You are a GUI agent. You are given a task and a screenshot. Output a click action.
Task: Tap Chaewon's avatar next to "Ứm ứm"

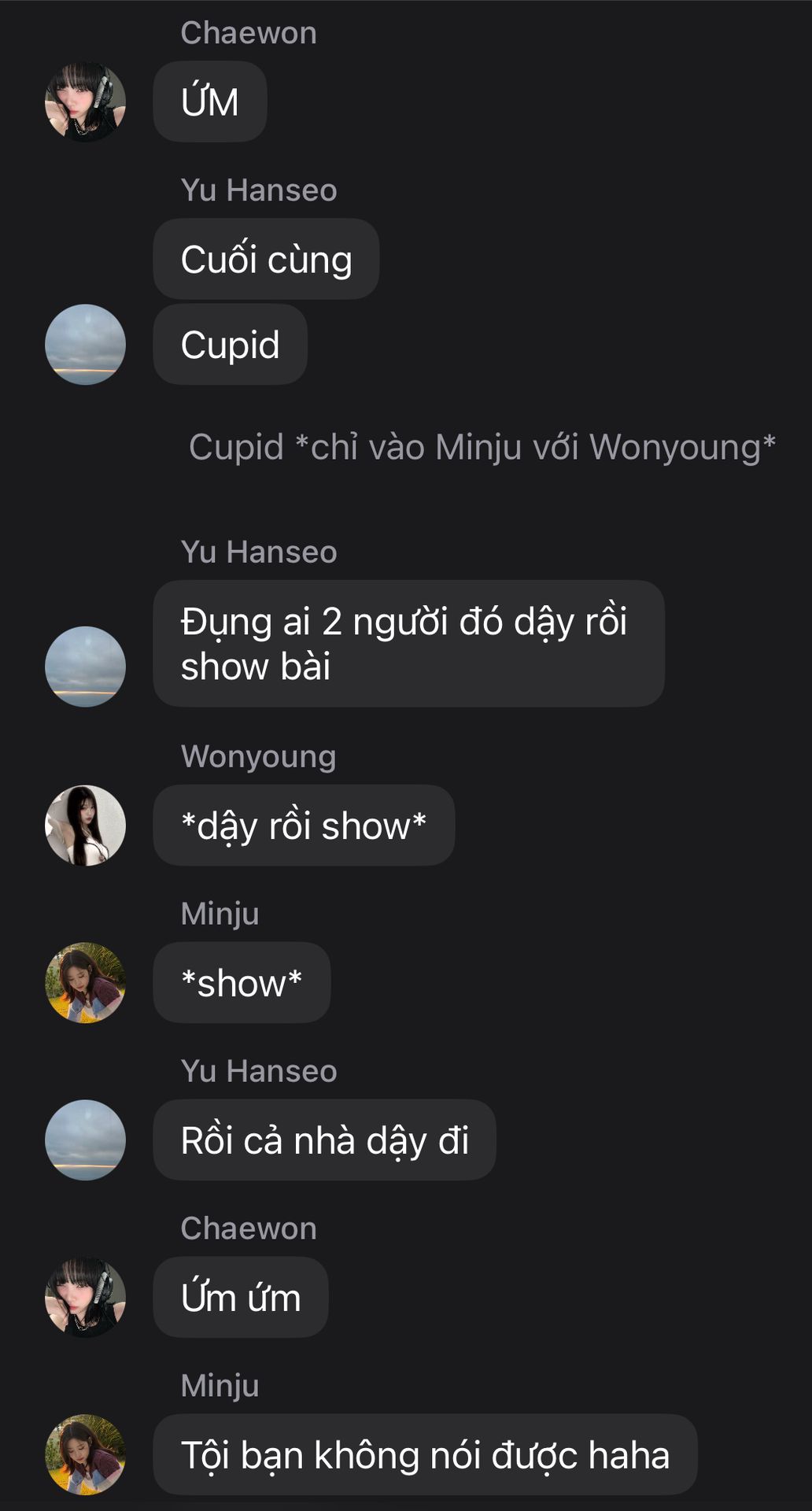pyautogui.click(x=85, y=1297)
